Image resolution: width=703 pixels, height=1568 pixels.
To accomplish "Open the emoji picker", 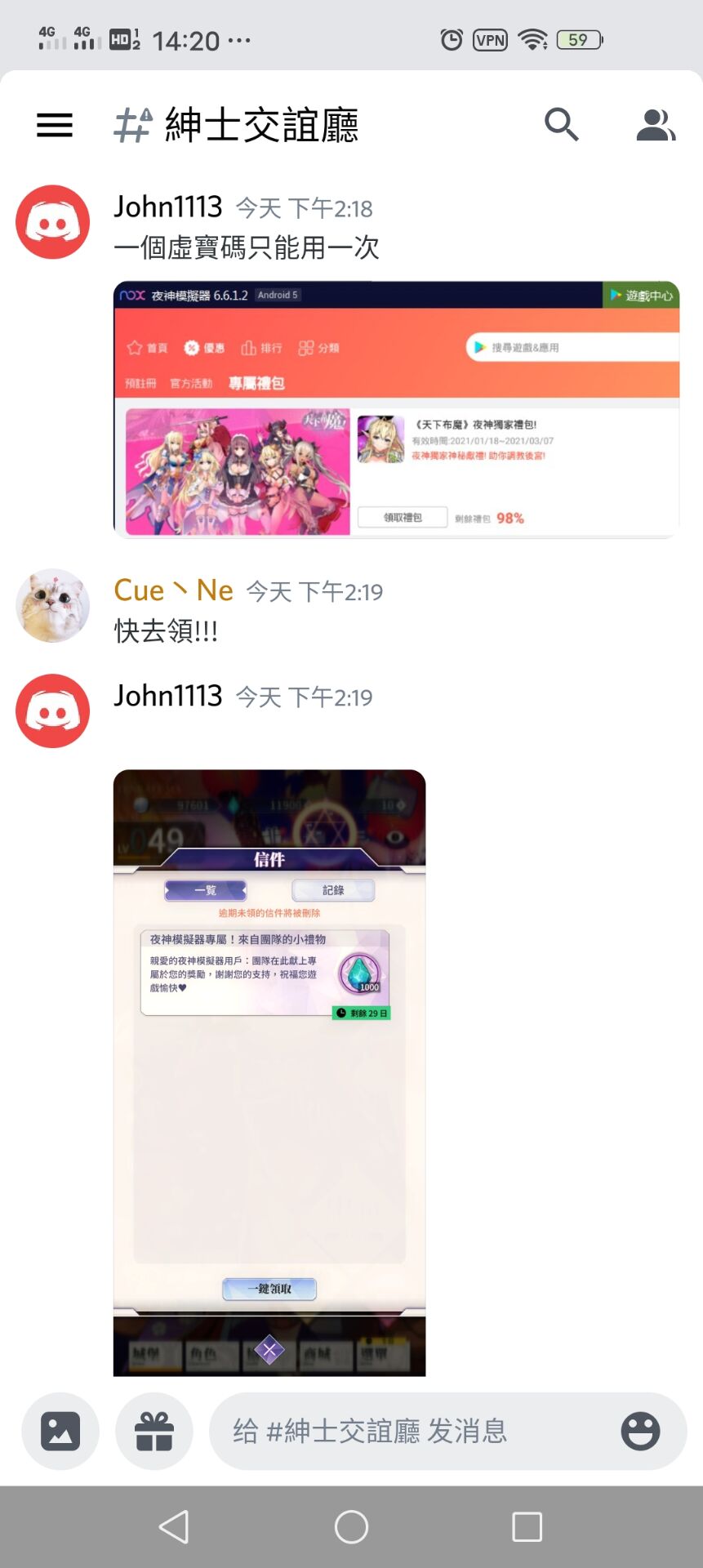I will (x=640, y=1432).
